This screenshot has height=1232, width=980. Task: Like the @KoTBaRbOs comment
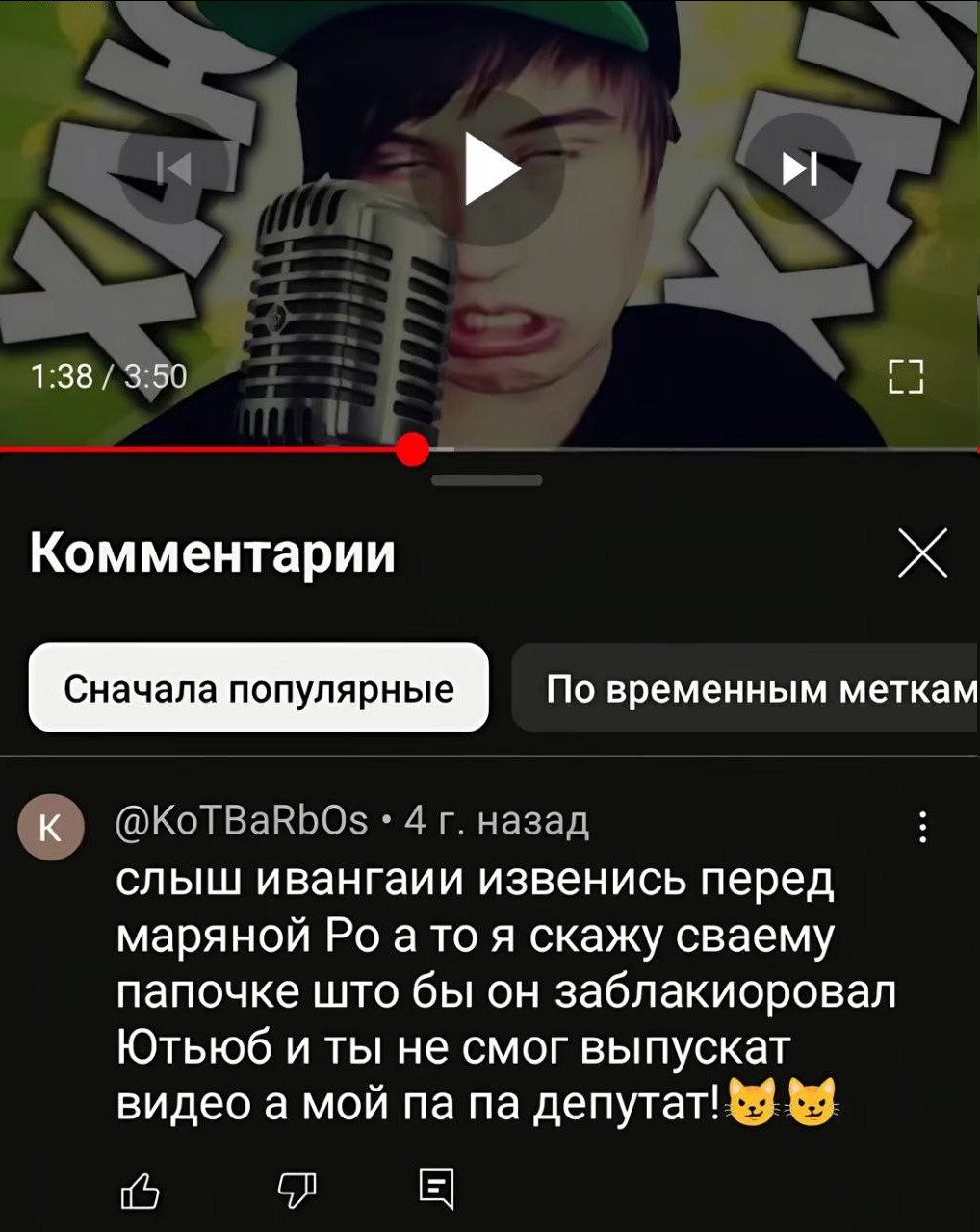coord(141,1192)
